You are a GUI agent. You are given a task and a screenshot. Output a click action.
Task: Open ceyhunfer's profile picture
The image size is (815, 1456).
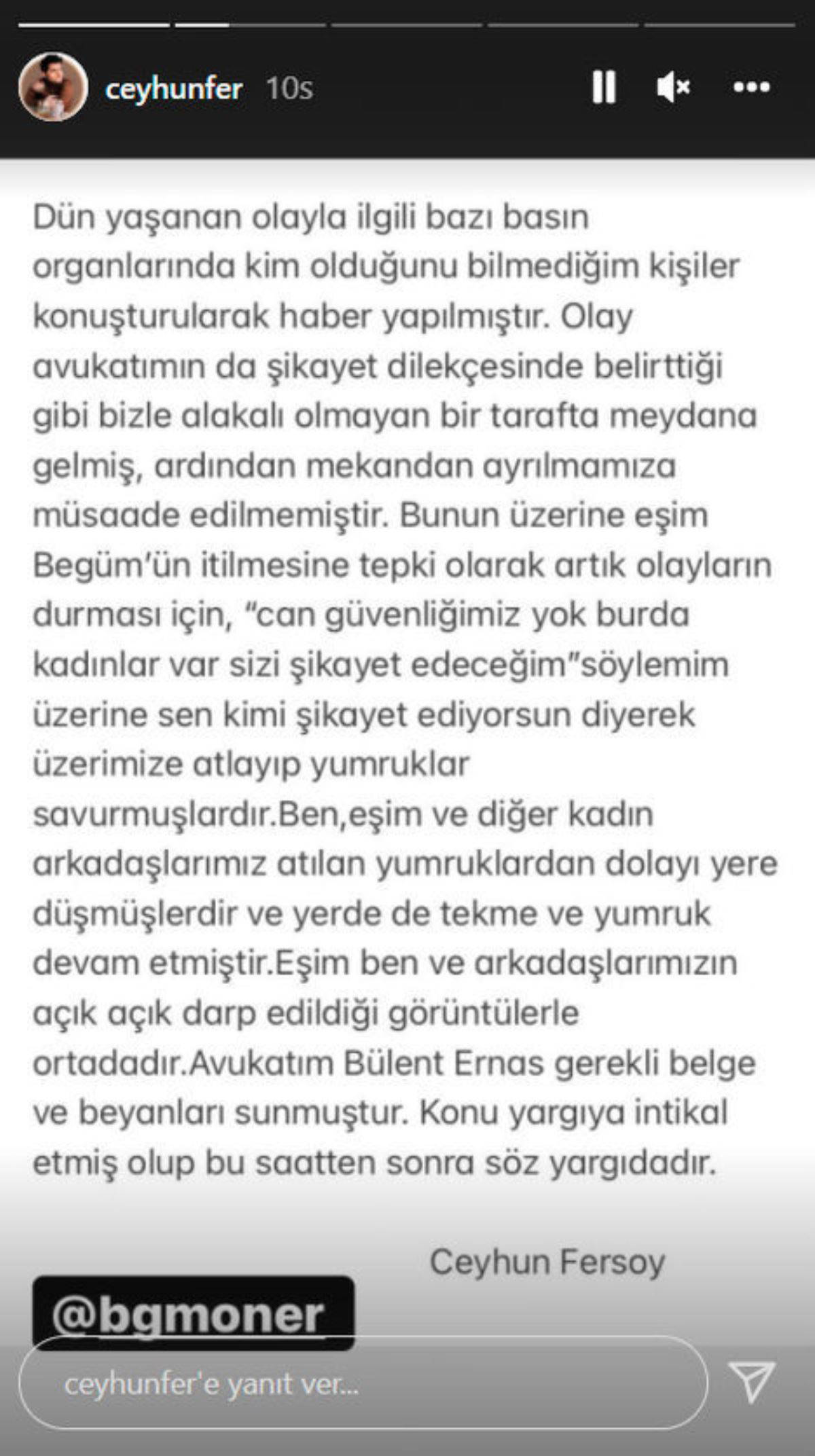pyautogui.click(x=53, y=87)
